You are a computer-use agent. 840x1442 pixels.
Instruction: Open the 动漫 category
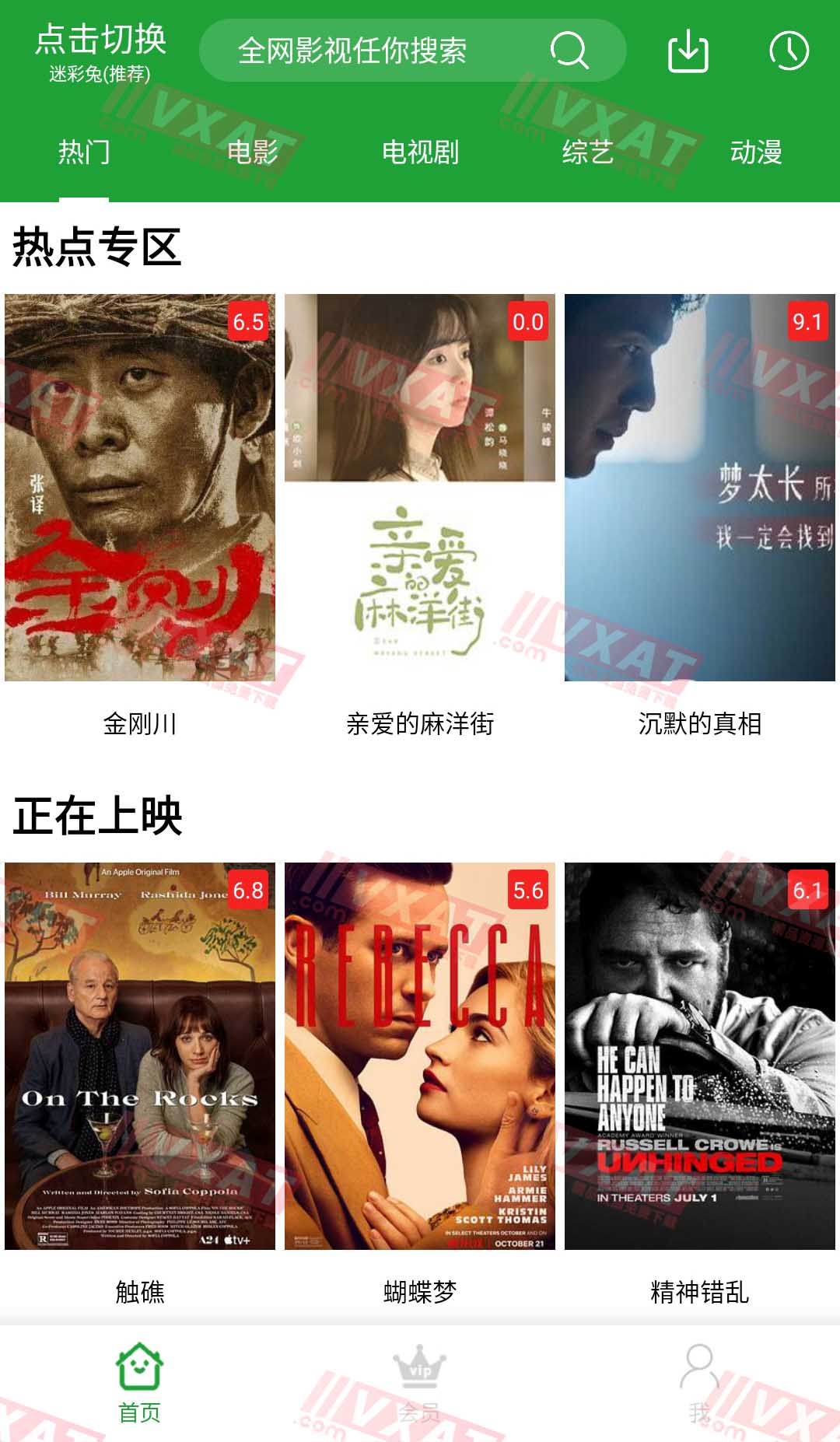[x=757, y=153]
